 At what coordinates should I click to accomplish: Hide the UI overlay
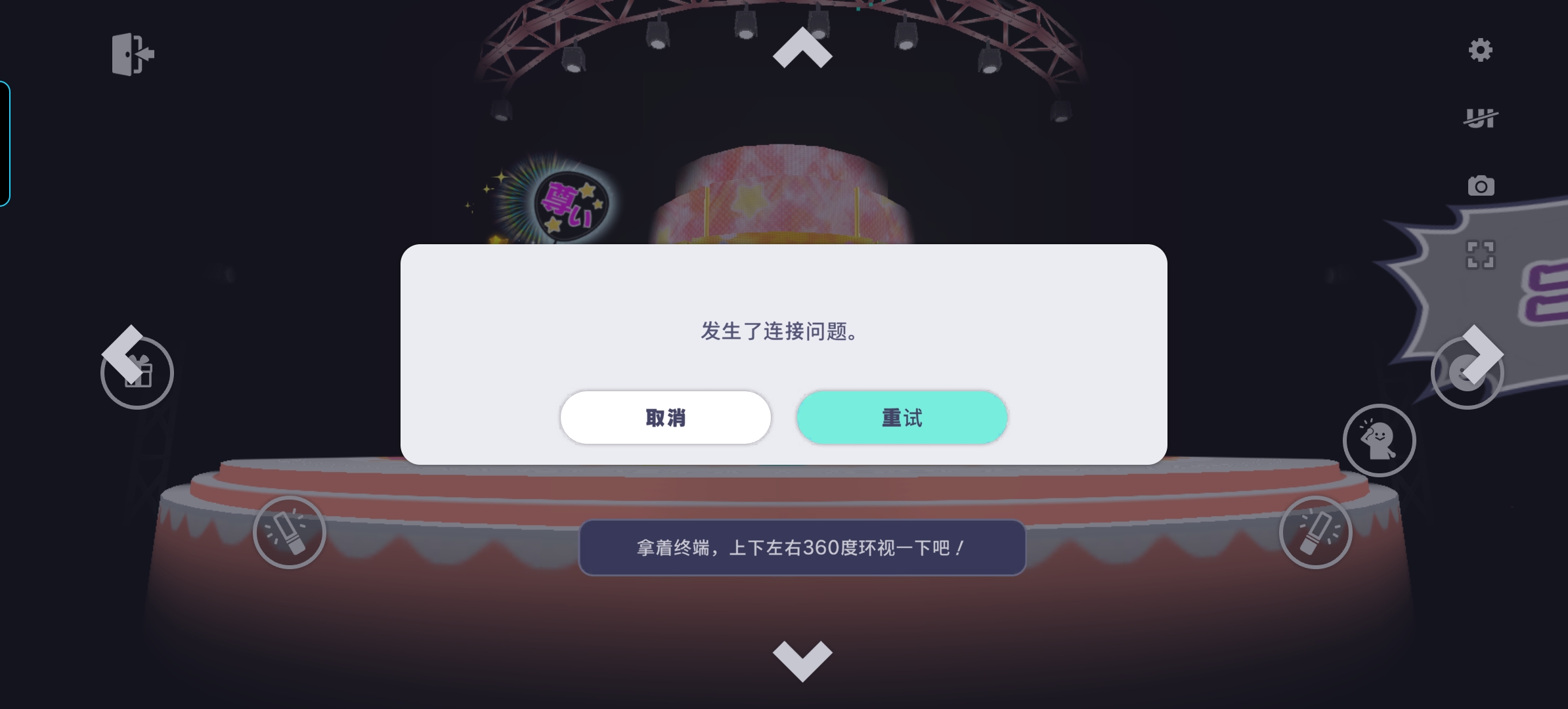click(1480, 118)
